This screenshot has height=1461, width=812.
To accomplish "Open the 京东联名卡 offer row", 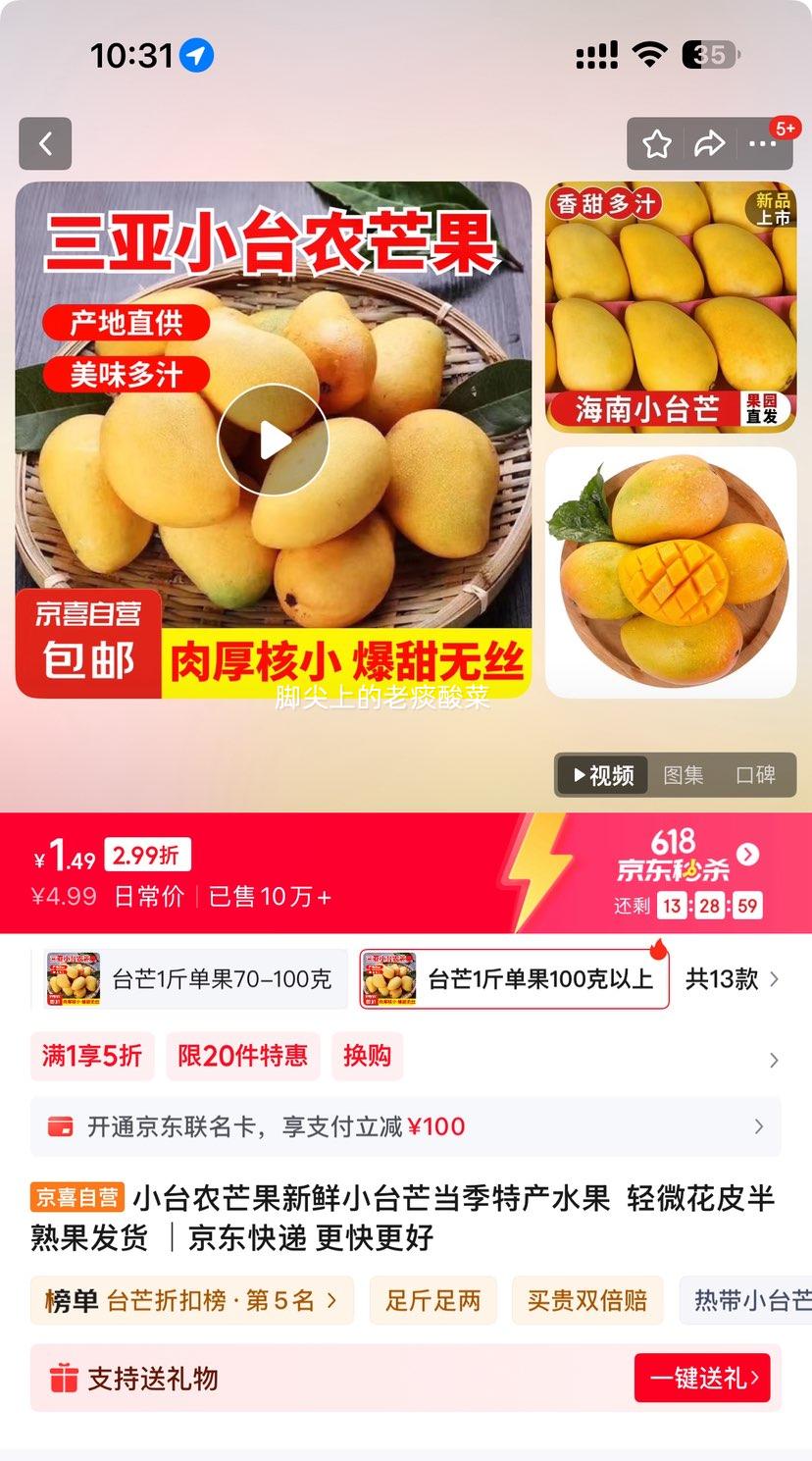I will point(406,1126).
